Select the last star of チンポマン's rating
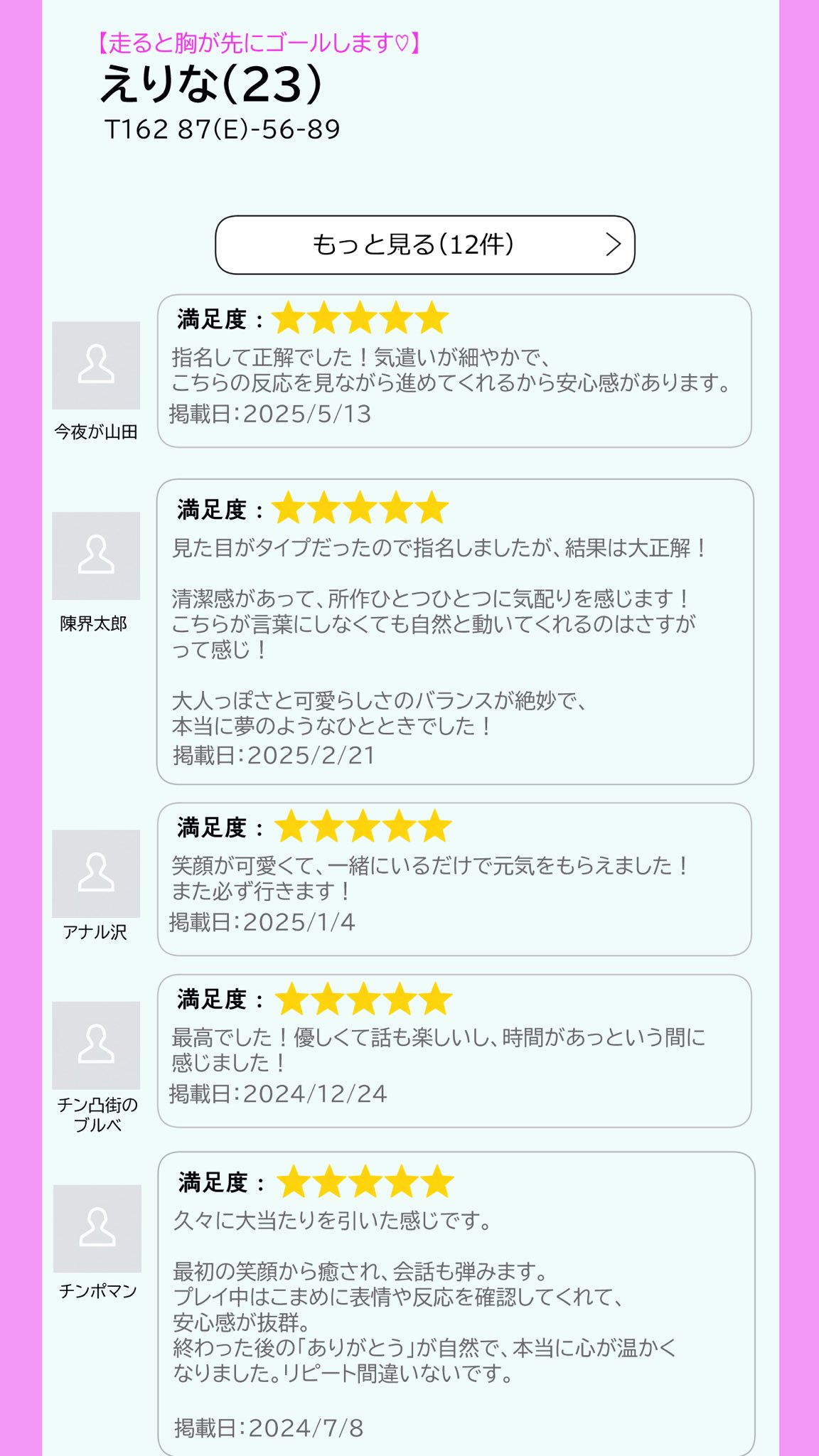Viewport: 819px width, 1456px height. tap(439, 1182)
